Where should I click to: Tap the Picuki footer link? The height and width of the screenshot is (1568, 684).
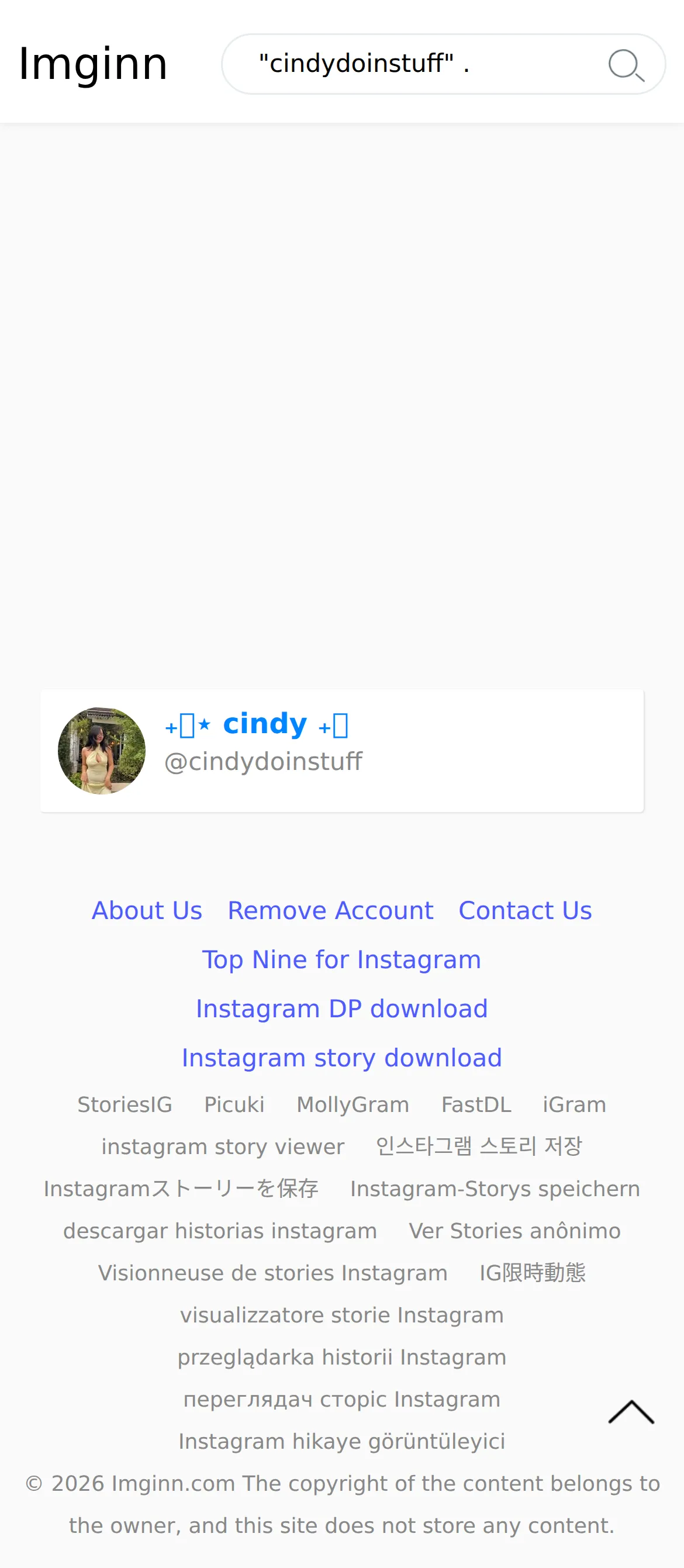point(234,1105)
